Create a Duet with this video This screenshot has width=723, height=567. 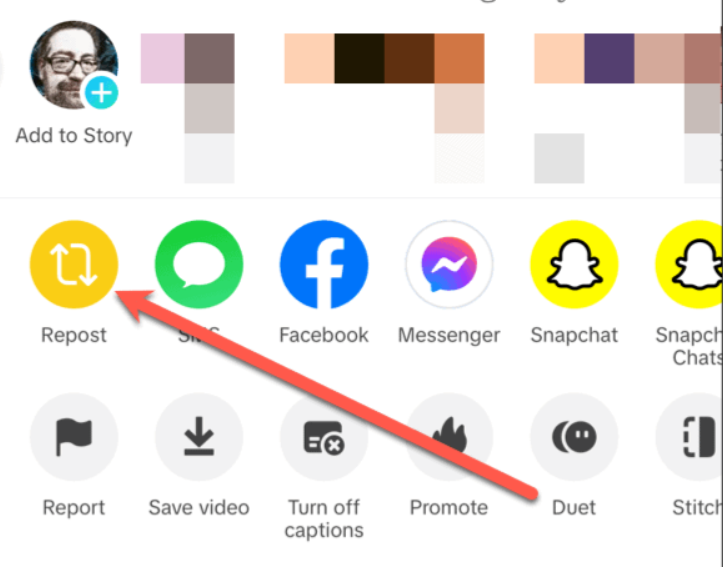(574, 438)
